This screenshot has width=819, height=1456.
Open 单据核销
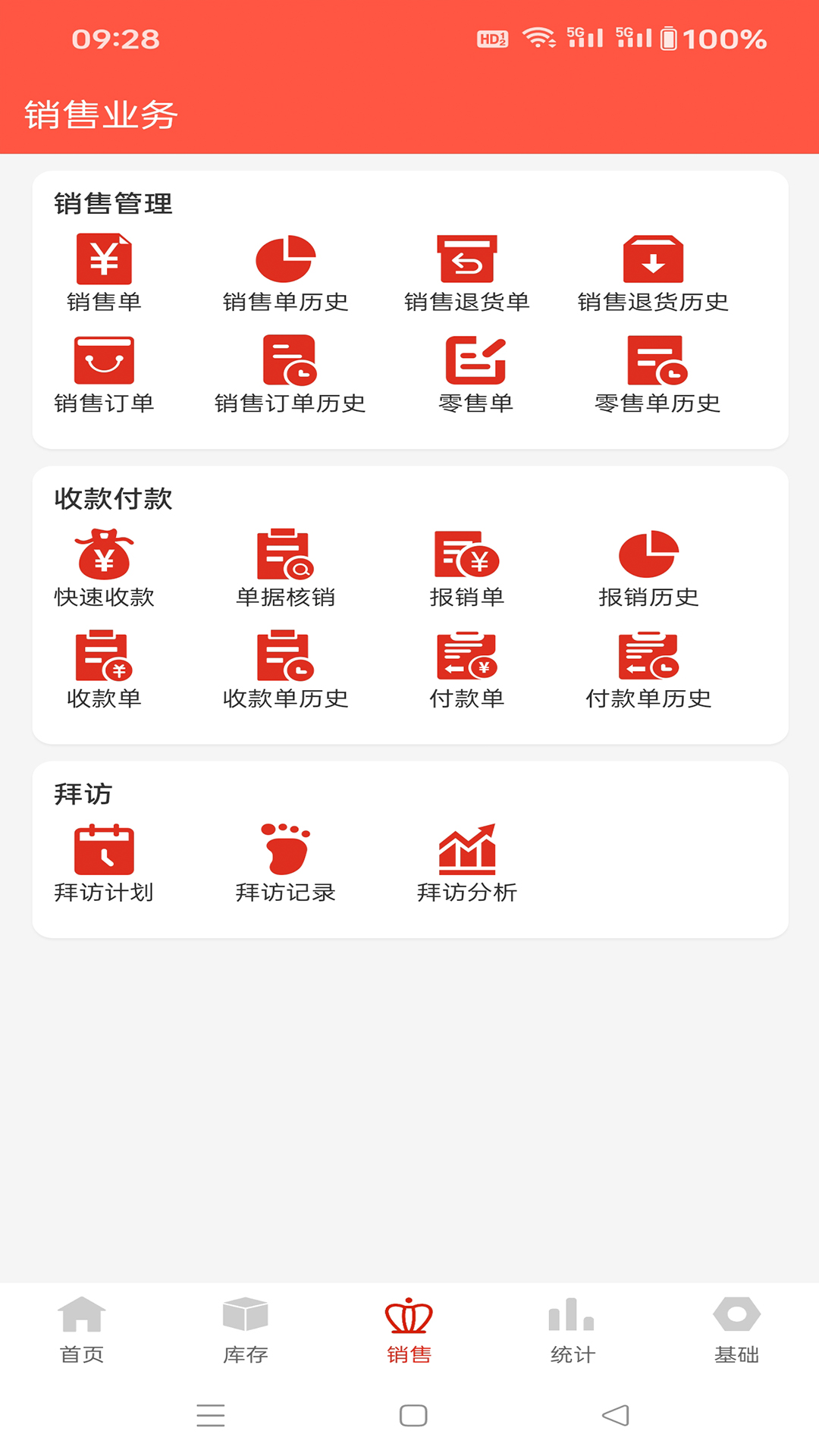pyautogui.click(x=285, y=569)
